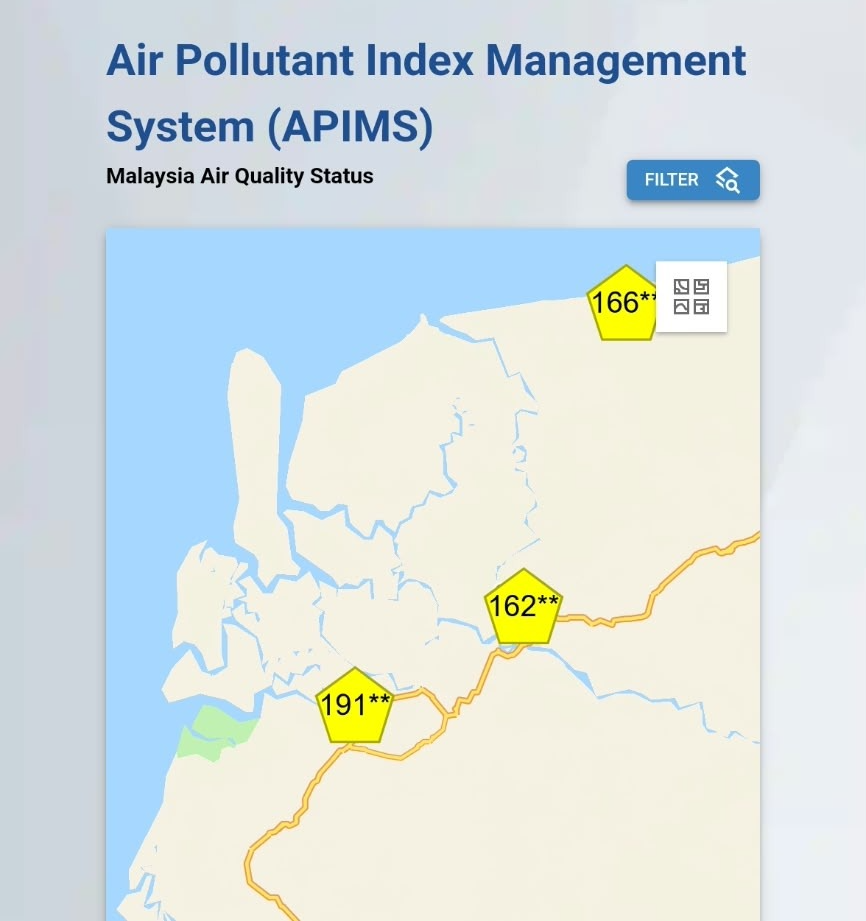Open details for the 191 marker

(354, 705)
